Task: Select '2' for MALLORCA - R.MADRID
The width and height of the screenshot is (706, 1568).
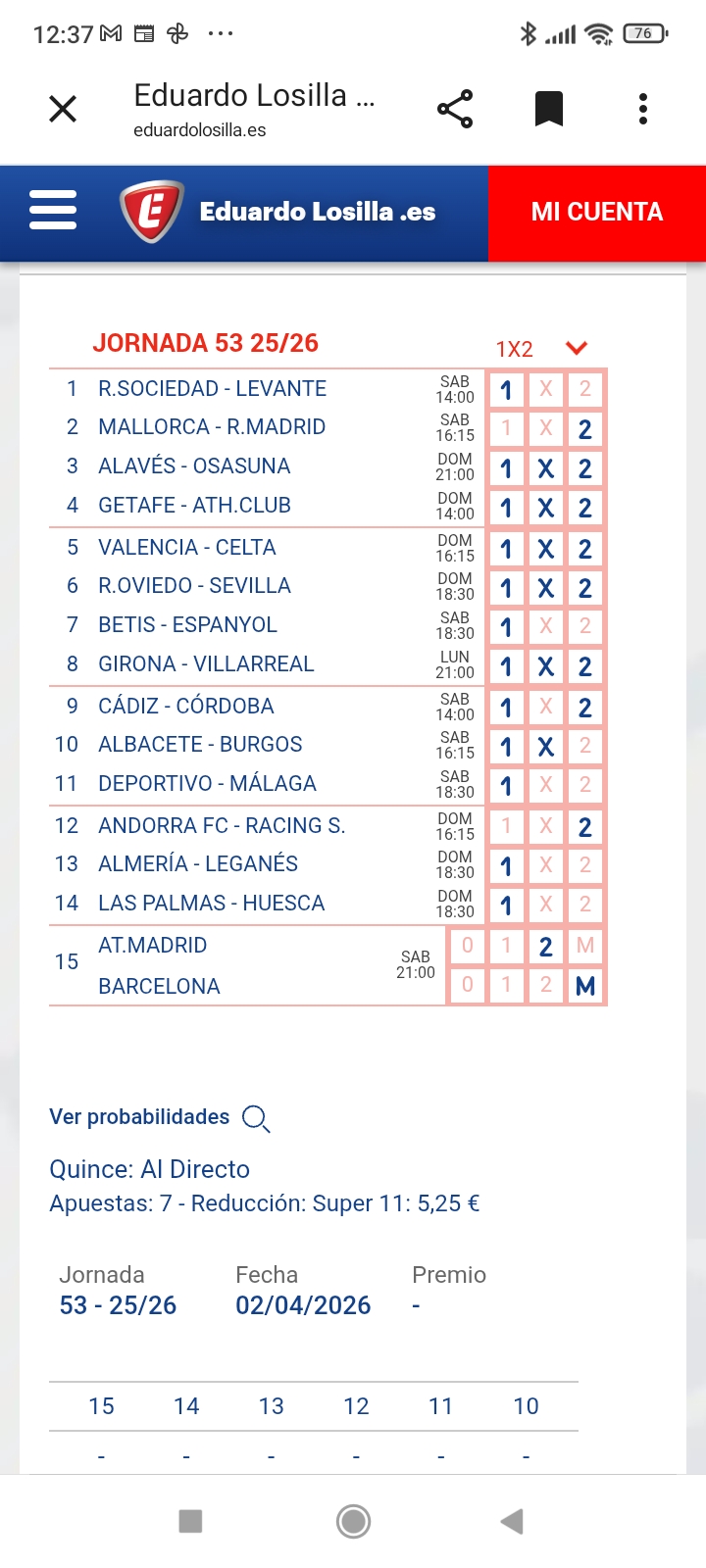Action: click(584, 428)
